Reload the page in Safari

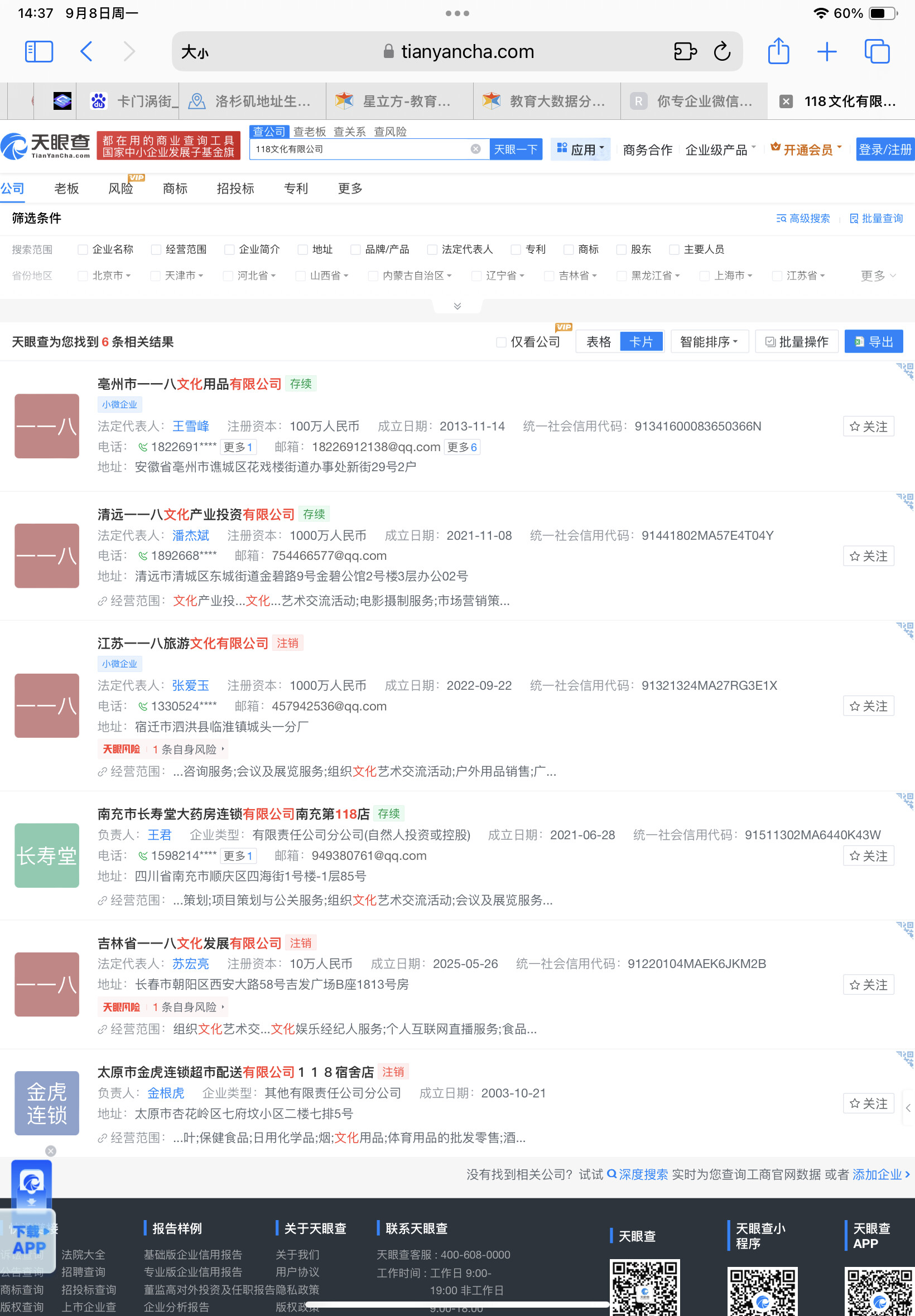(x=722, y=51)
